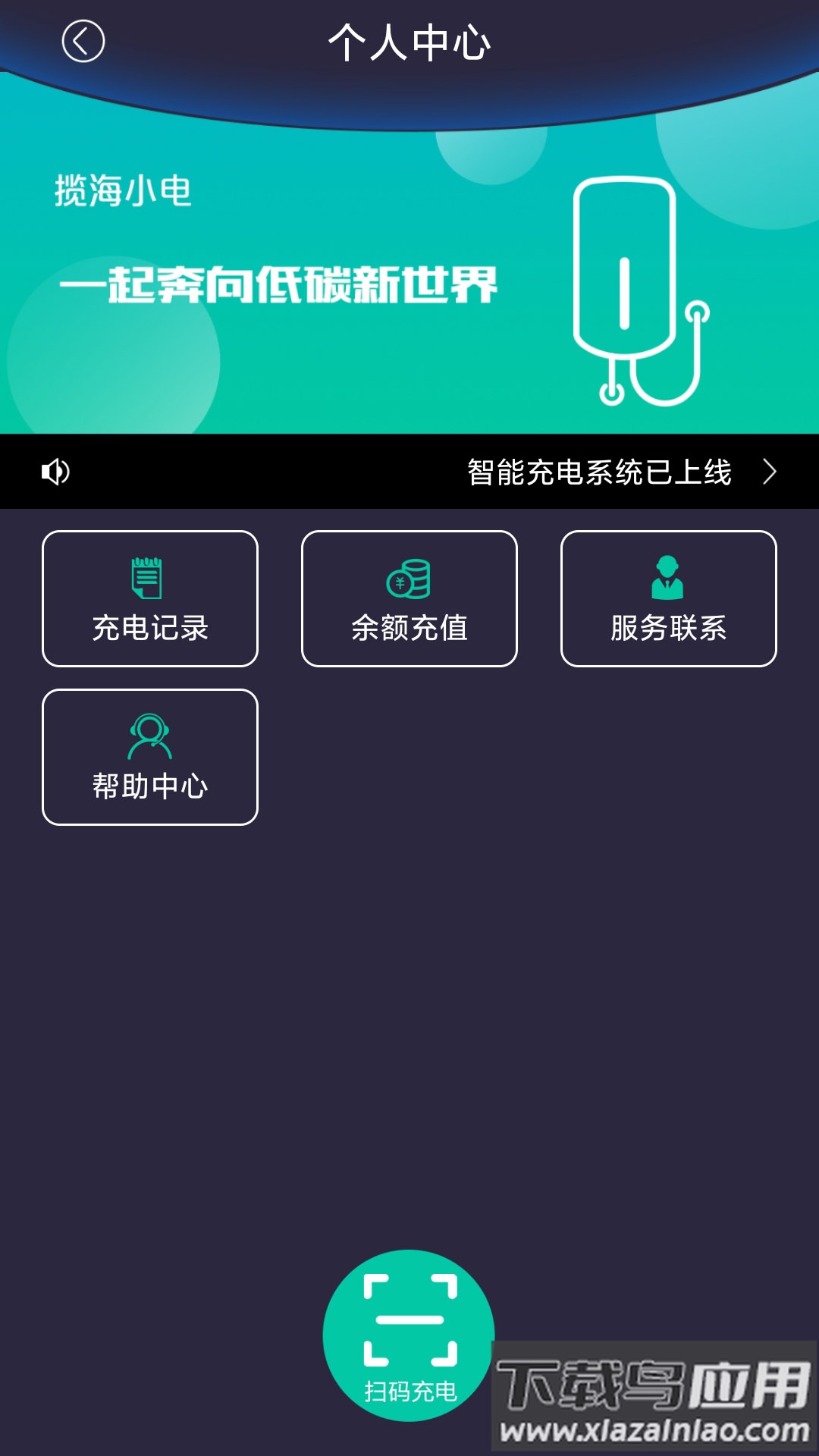Open 充电记录 charging records
This screenshot has width=819, height=1456.
150,599
